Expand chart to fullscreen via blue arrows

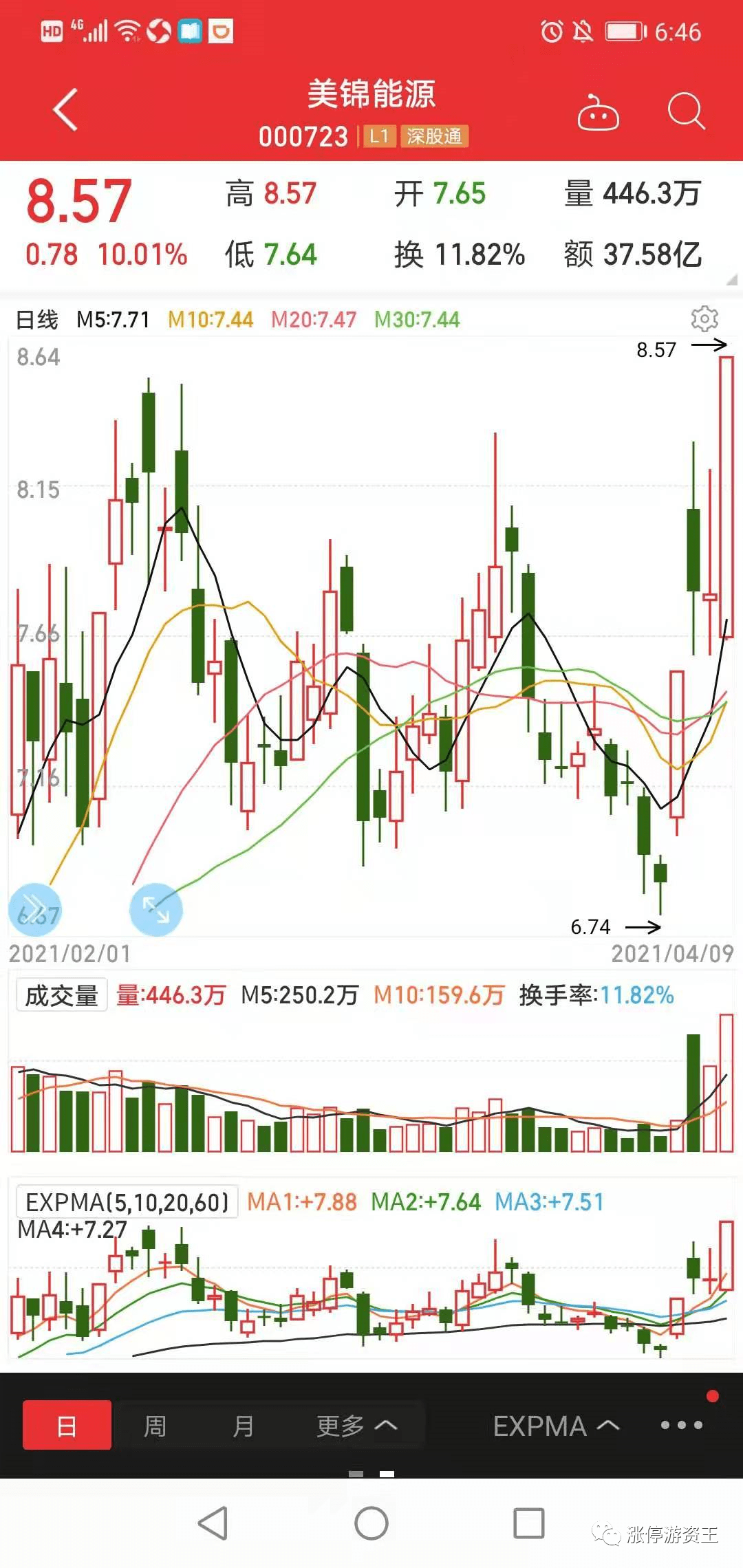[x=156, y=909]
